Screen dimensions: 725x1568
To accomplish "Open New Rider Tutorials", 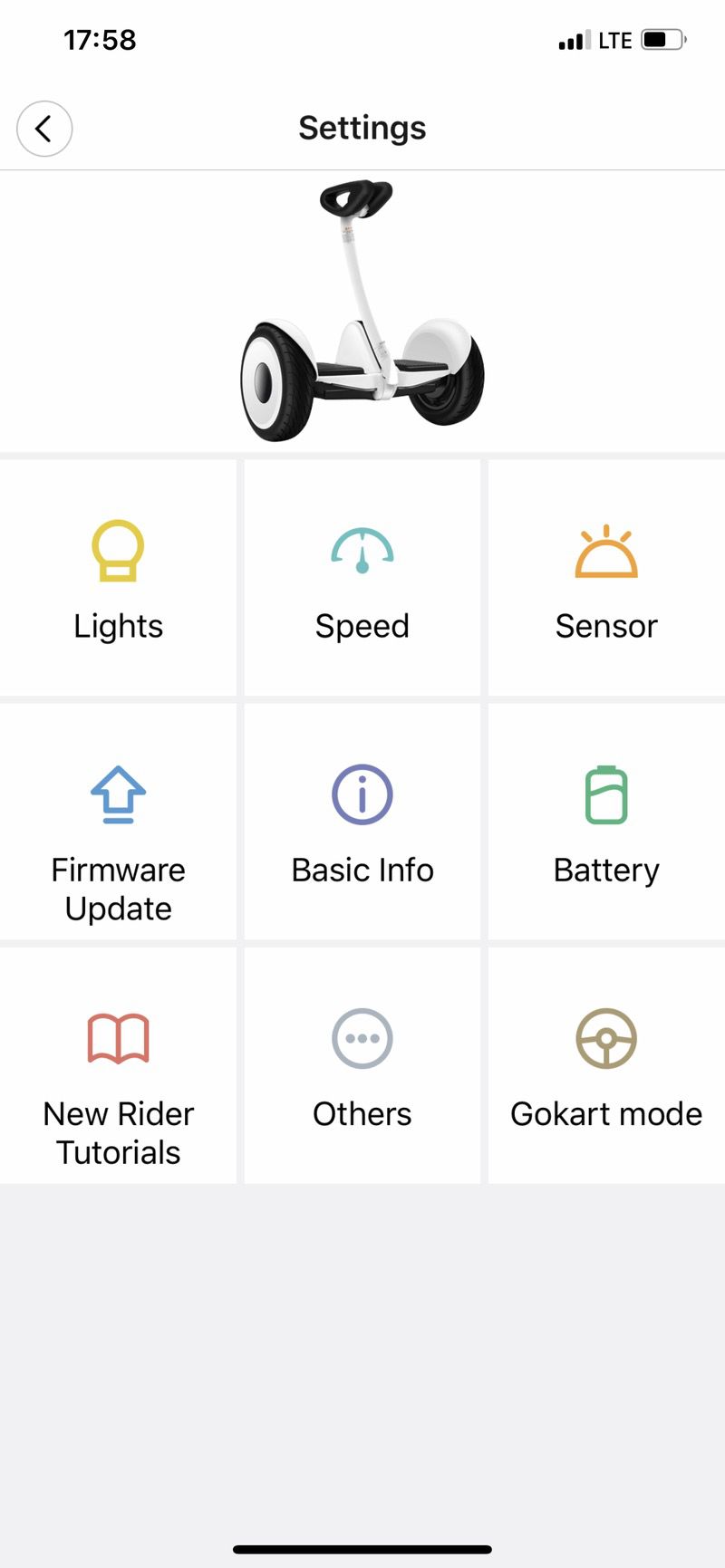I will (x=118, y=1066).
